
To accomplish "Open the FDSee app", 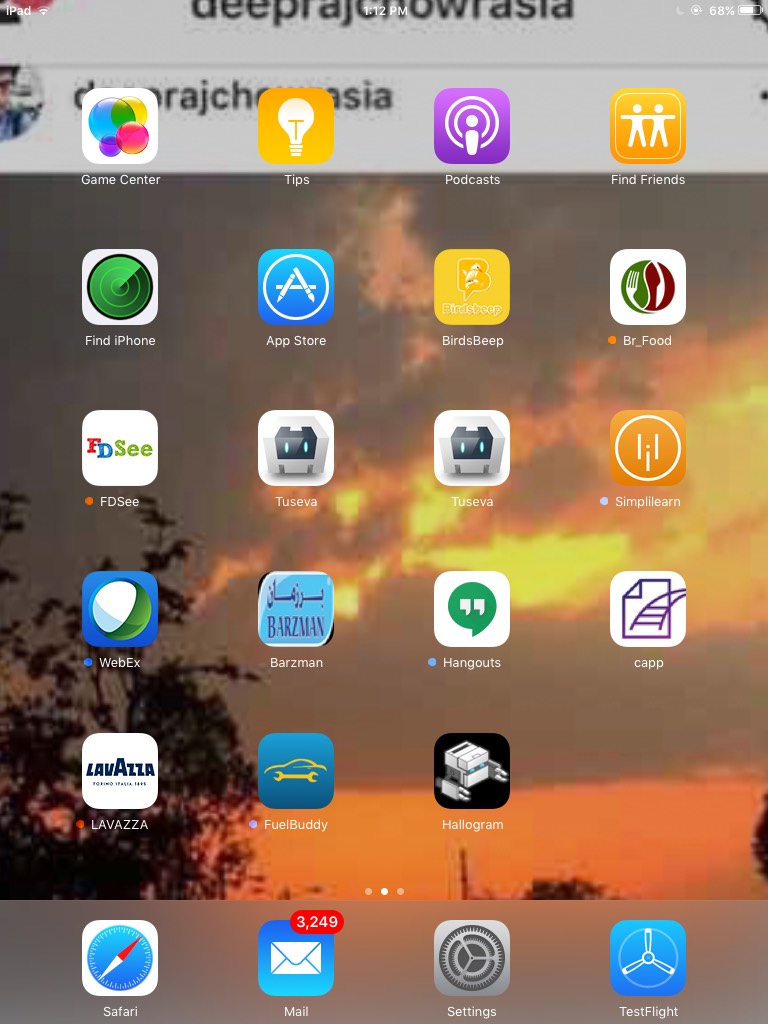I will [x=120, y=448].
